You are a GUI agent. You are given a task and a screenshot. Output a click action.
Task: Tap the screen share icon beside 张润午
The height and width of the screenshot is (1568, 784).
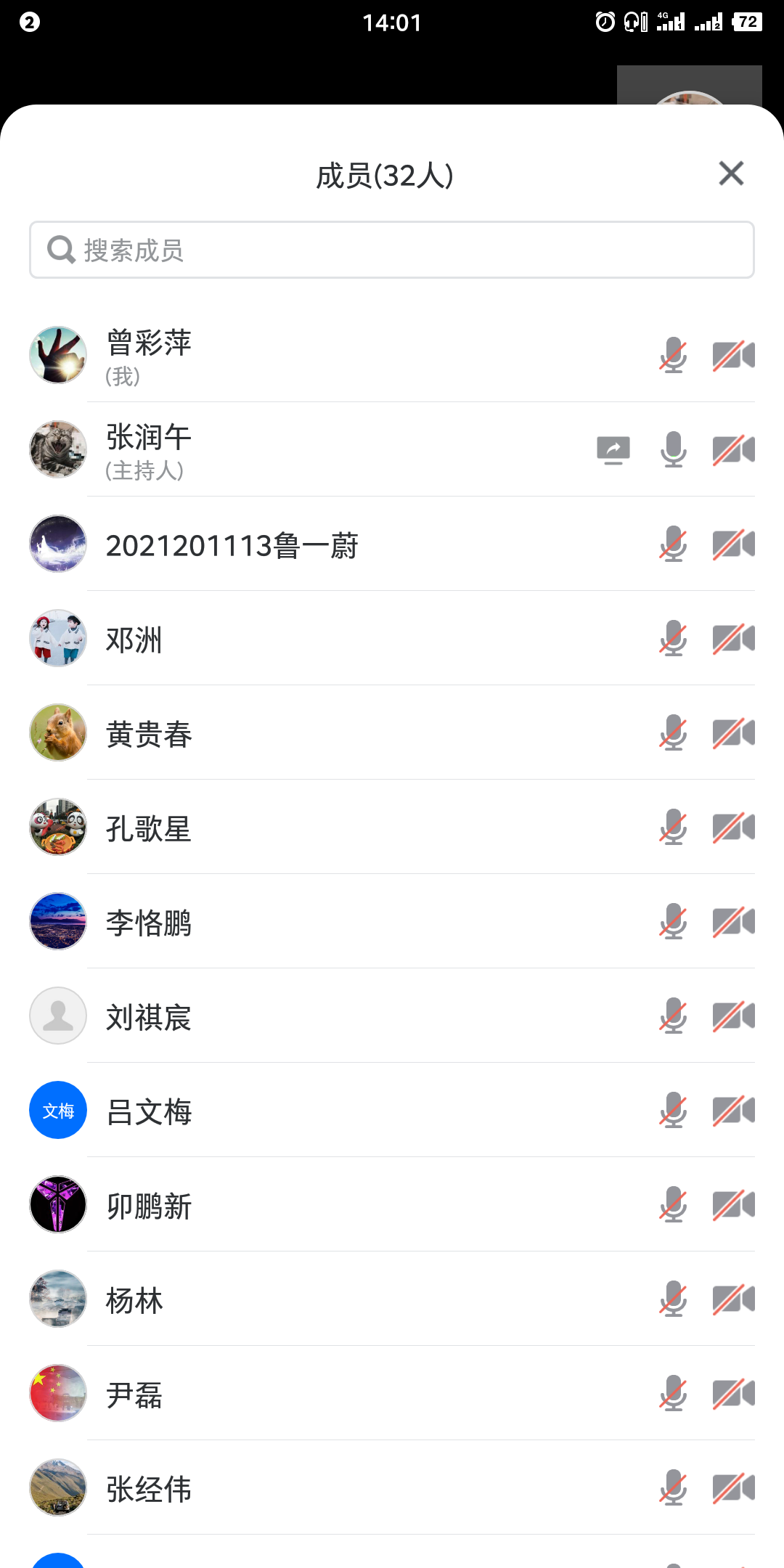click(x=613, y=450)
